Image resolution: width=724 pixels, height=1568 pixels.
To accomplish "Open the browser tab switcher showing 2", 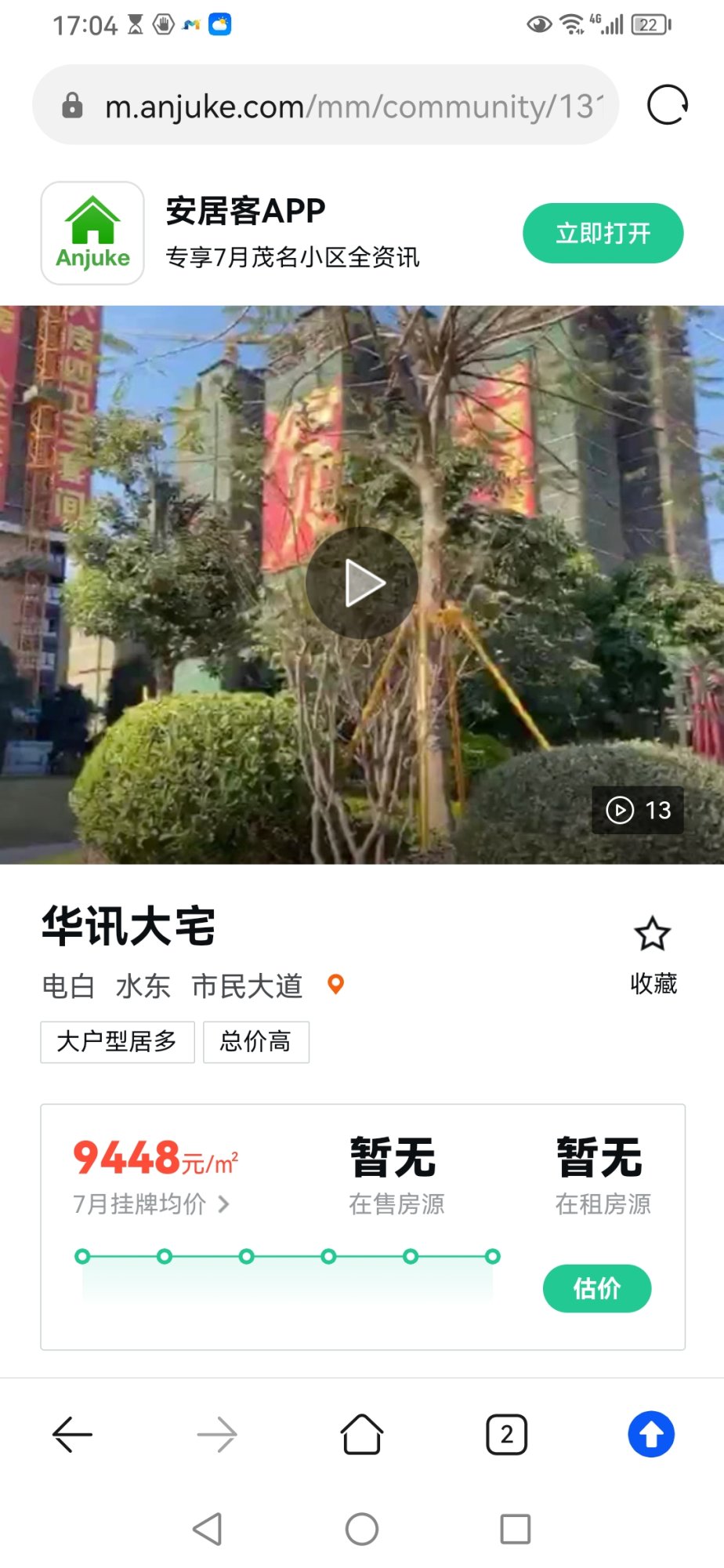I will (x=507, y=1435).
